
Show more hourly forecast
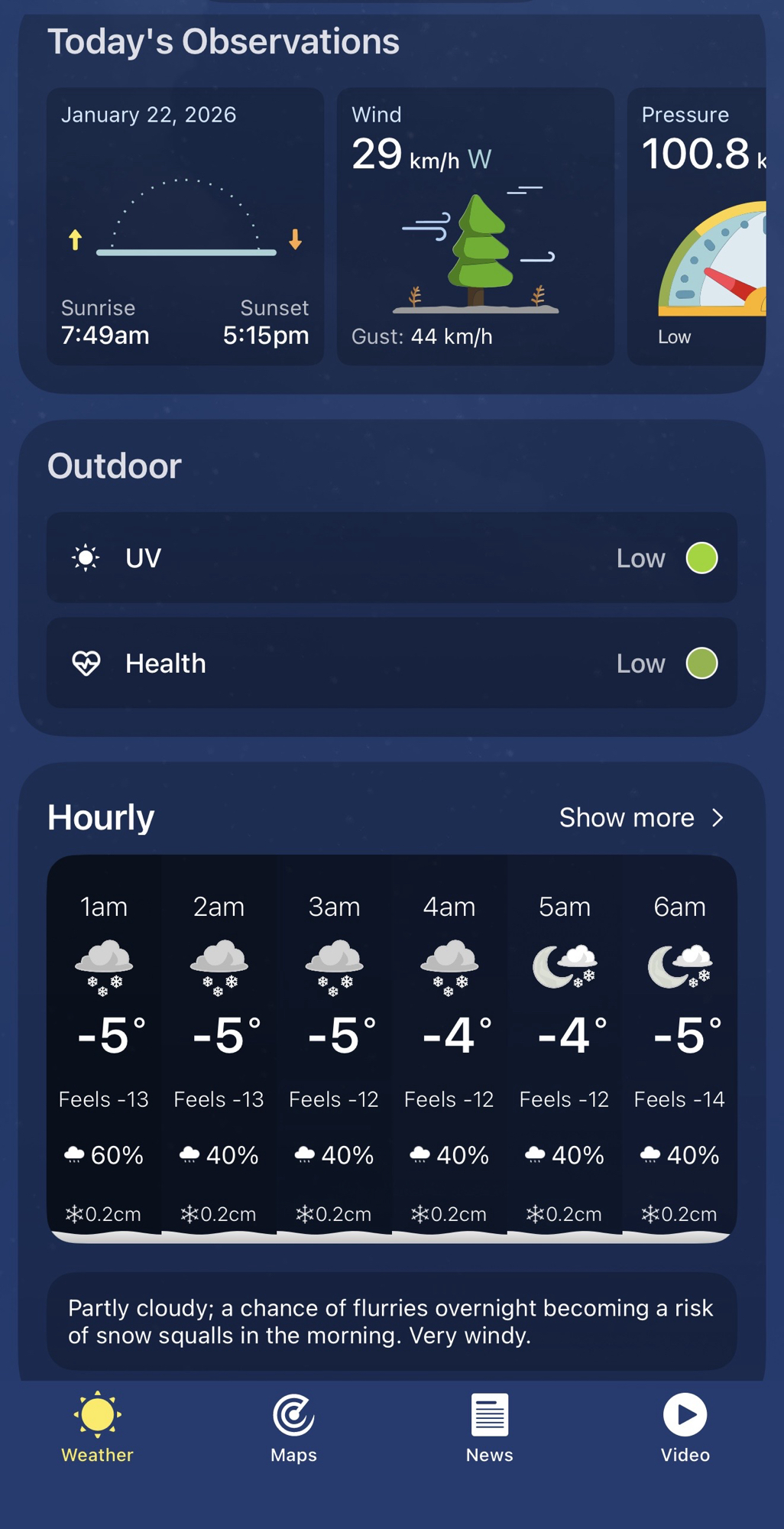(x=641, y=817)
